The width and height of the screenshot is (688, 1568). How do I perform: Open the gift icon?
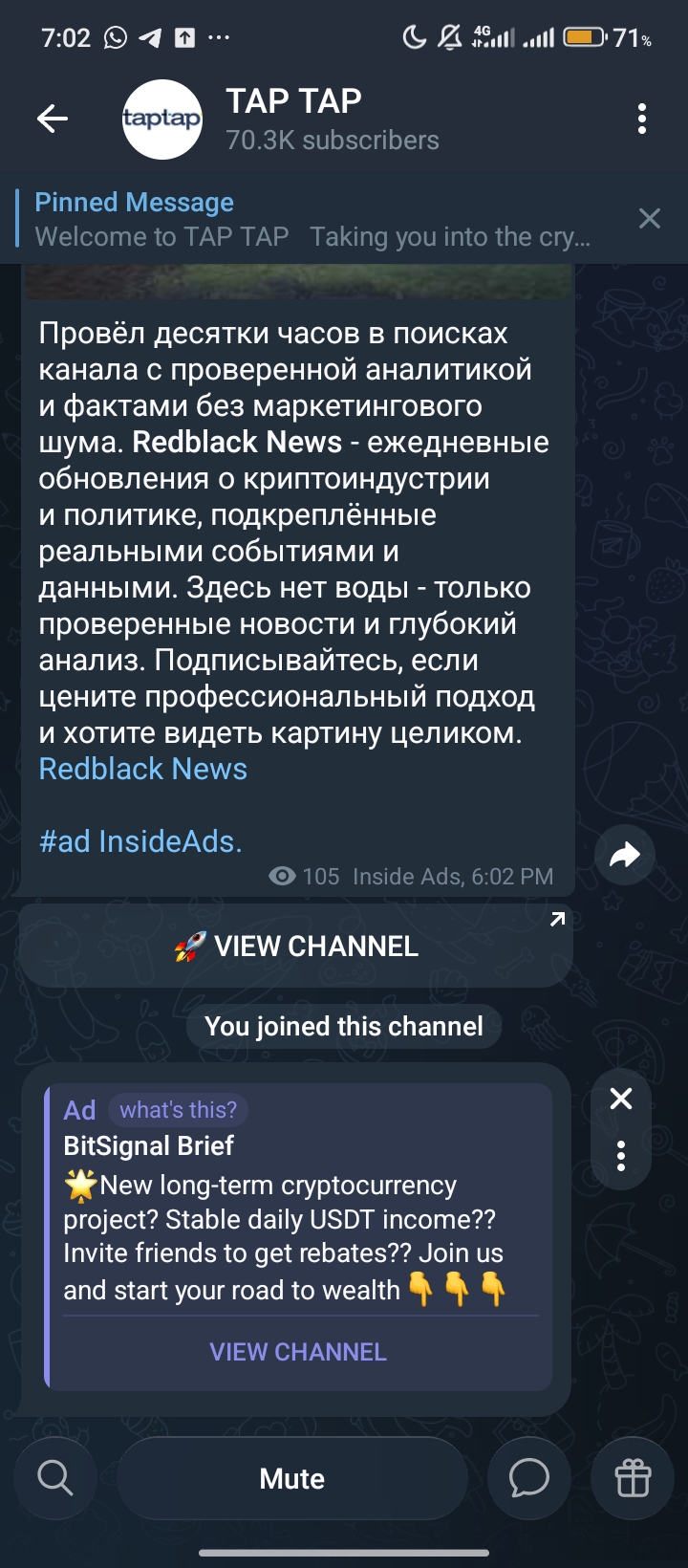point(633,1478)
